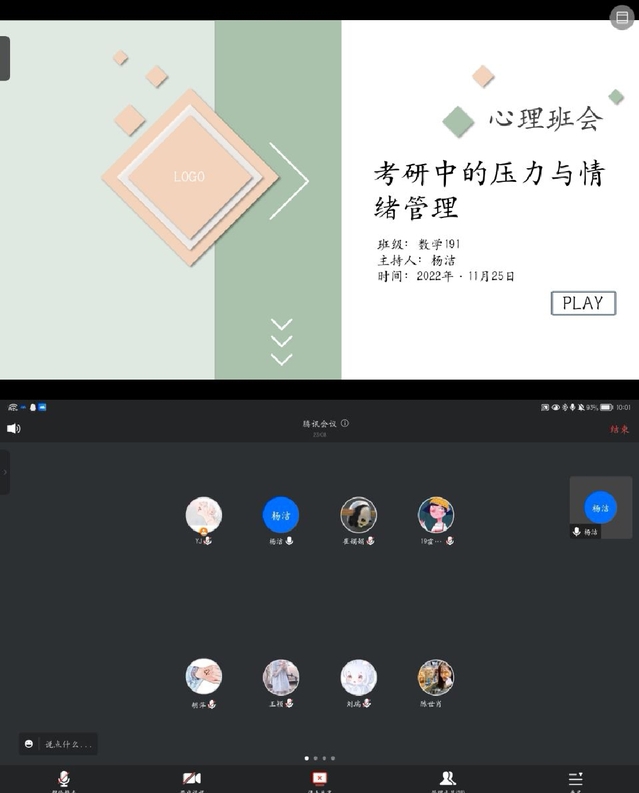Open the 说点什么 chat input
Screen dimensions: 639x793
pos(59,744)
